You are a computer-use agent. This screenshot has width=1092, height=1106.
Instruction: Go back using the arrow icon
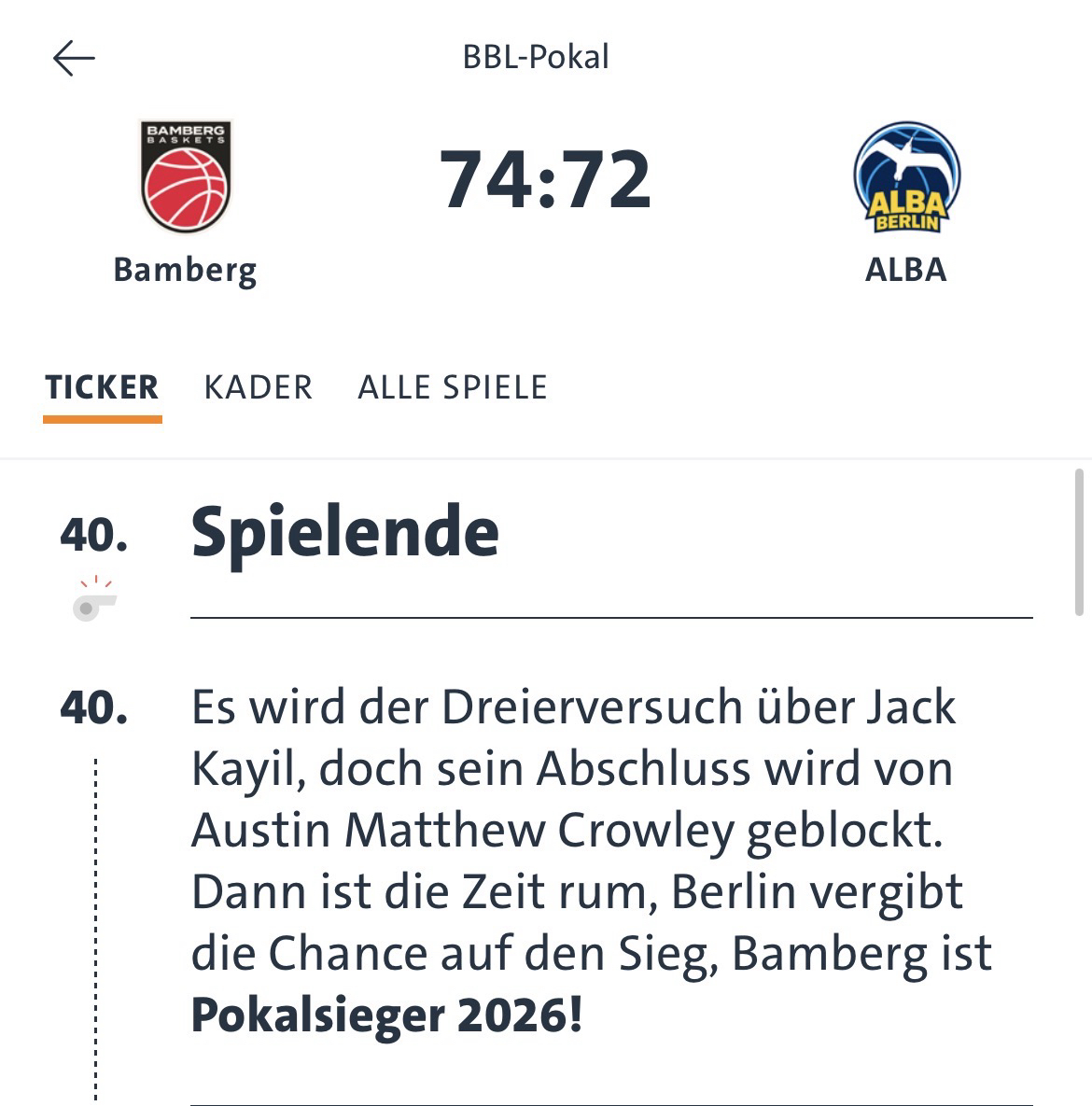point(74,59)
